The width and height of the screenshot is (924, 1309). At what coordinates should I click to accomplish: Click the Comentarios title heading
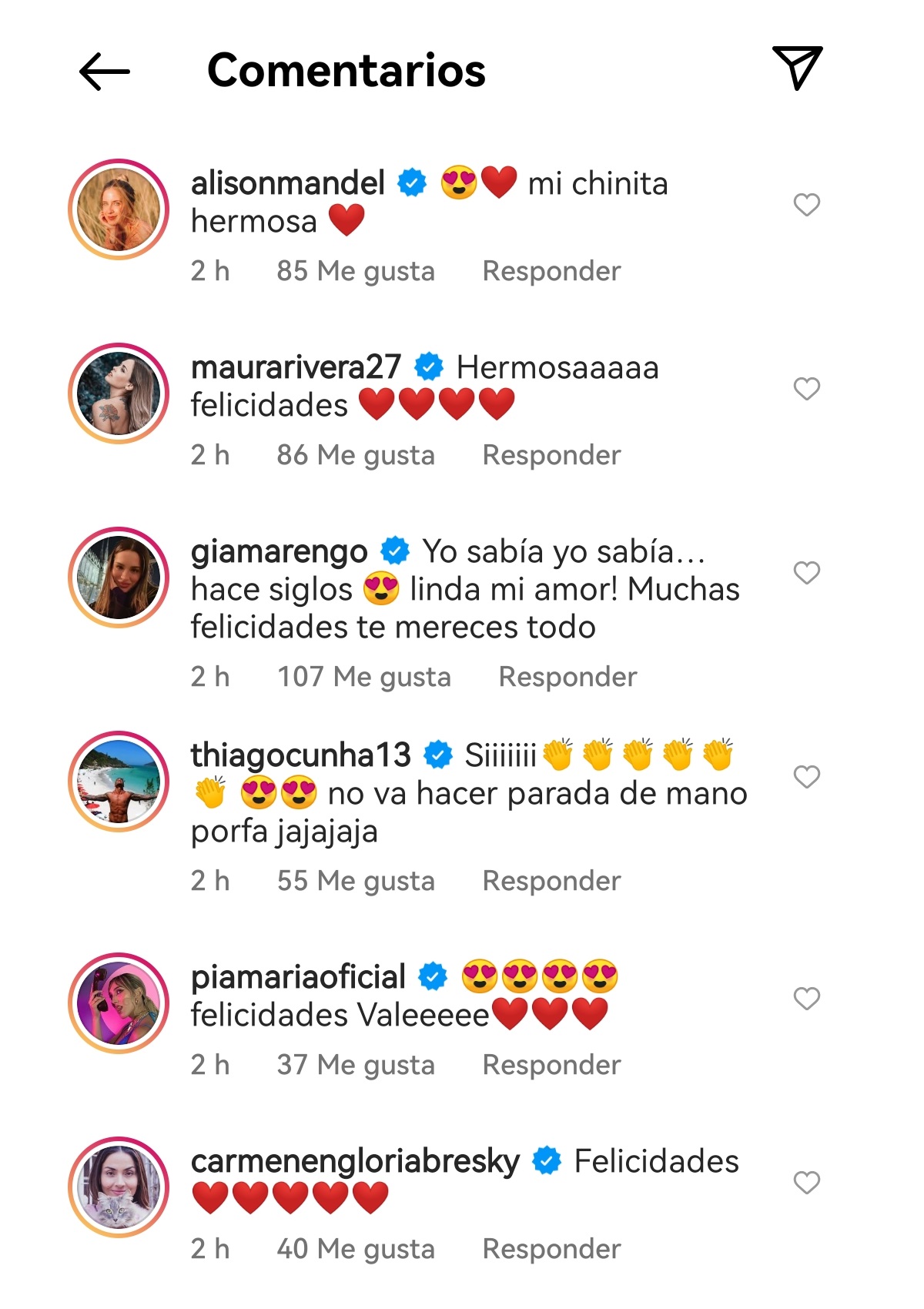coord(346,71)
